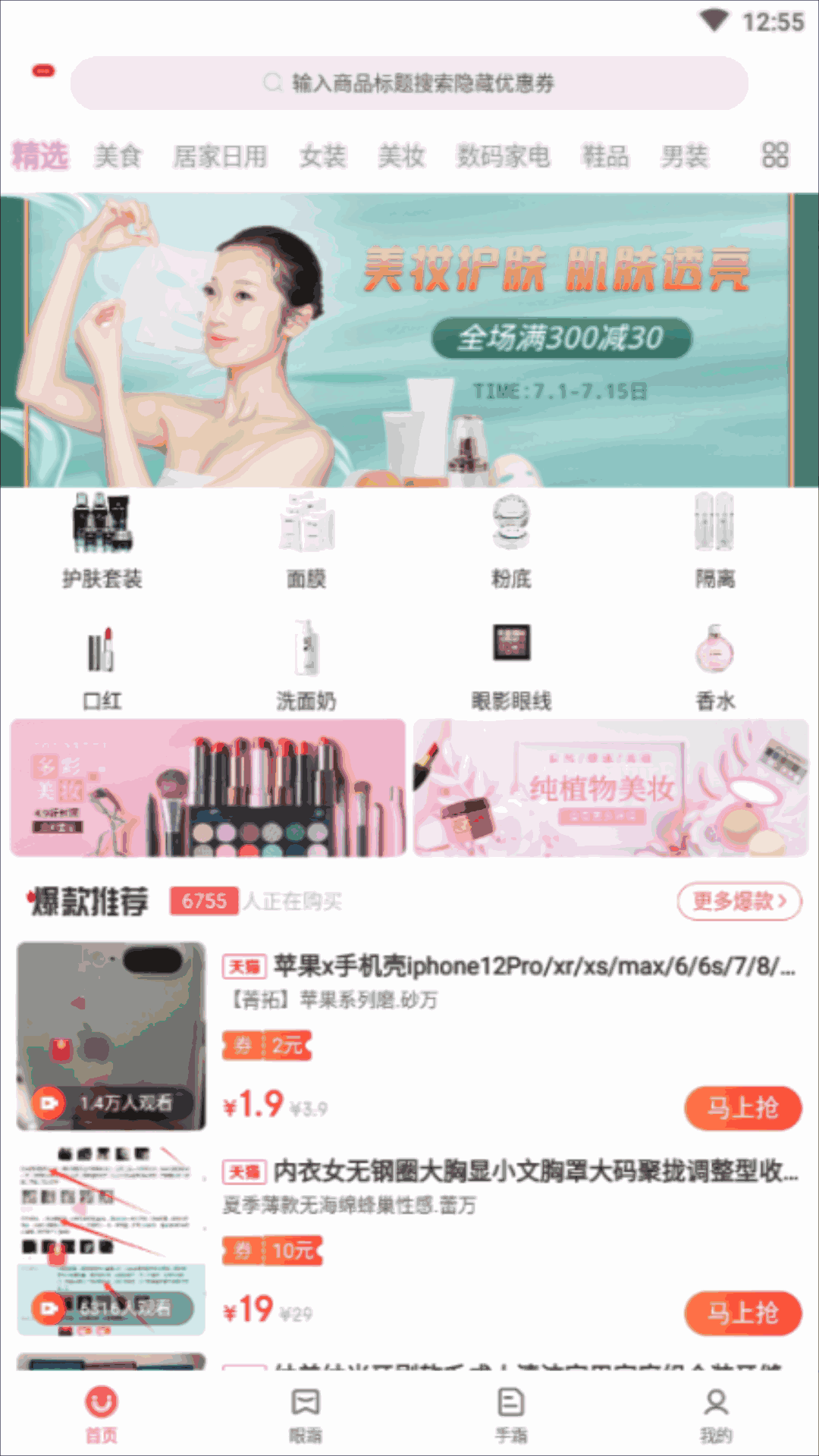Switch to the 我的 bottom tab

pos(715,1414)
